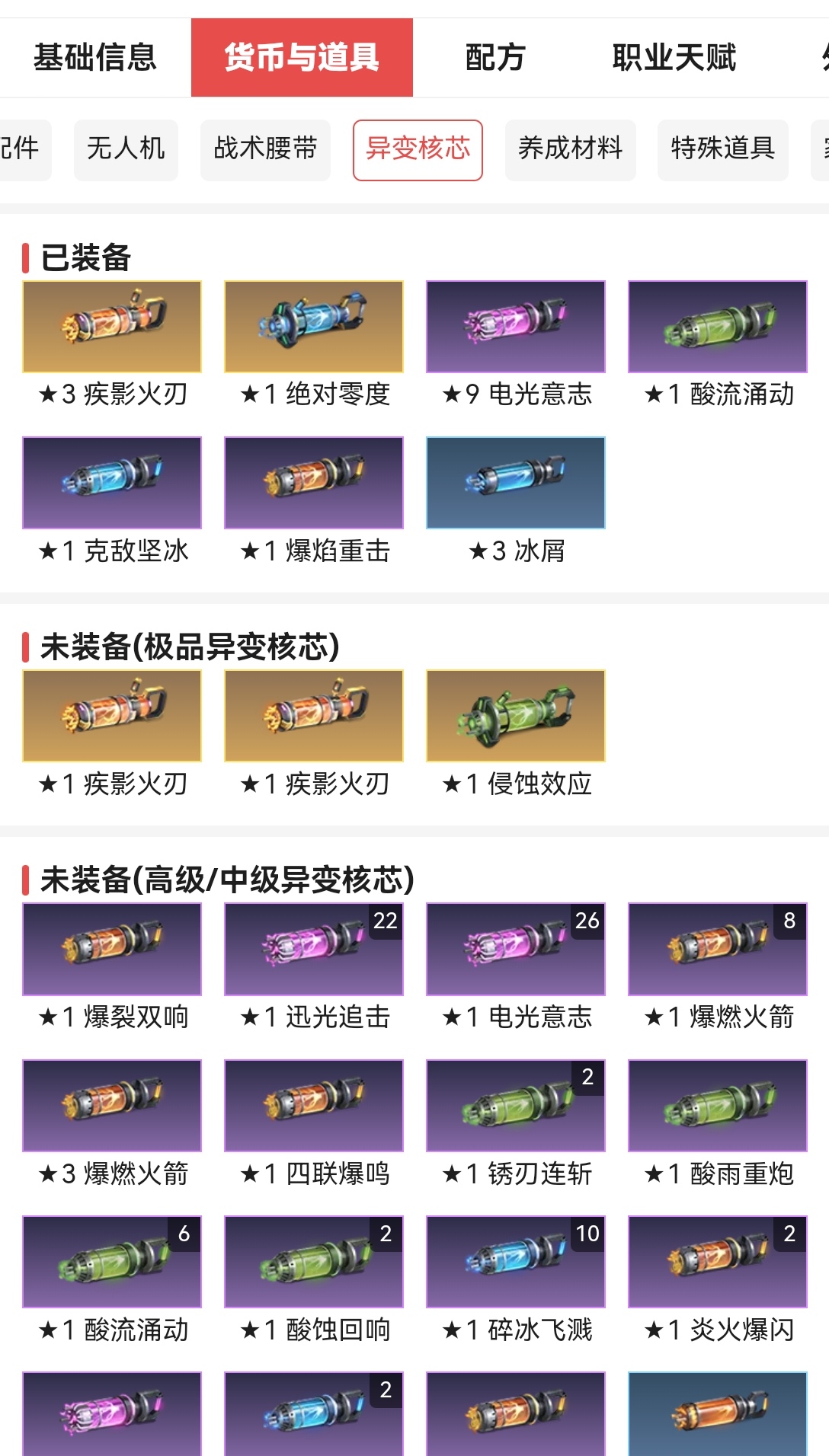
Task: Select the 养成材料 chip
Action: tap(570, 150)
